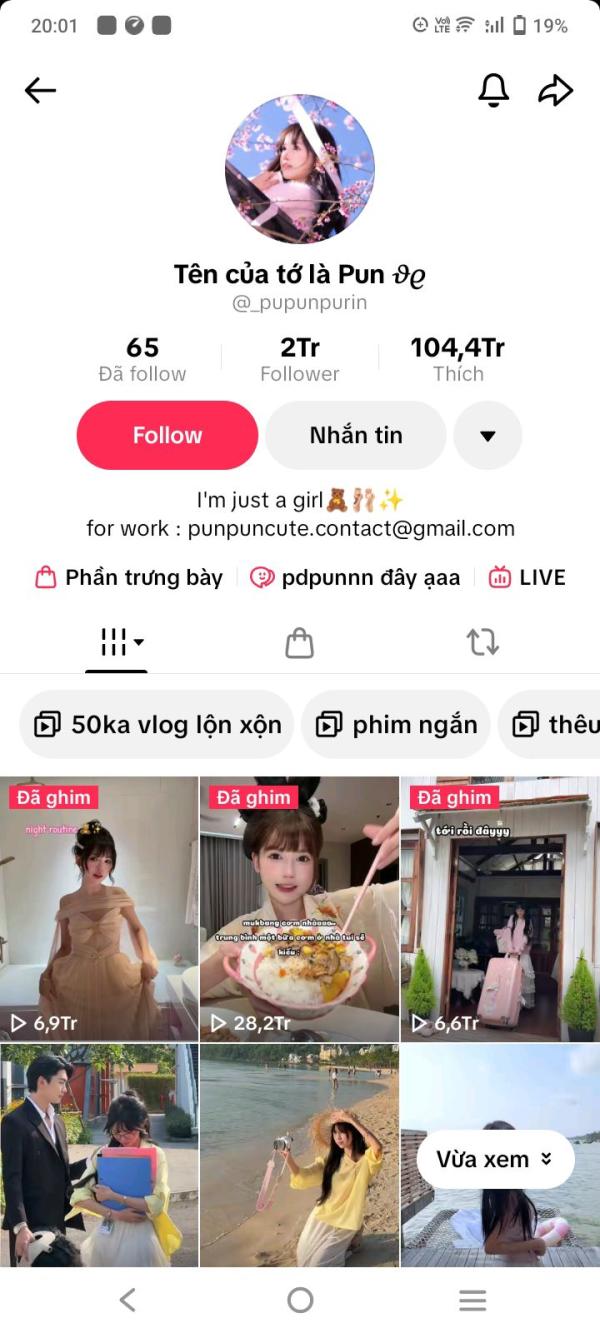This screenshot has width=600, height=1333.
Task: Switch to the shopping bag tab
Action: (300, 643)
